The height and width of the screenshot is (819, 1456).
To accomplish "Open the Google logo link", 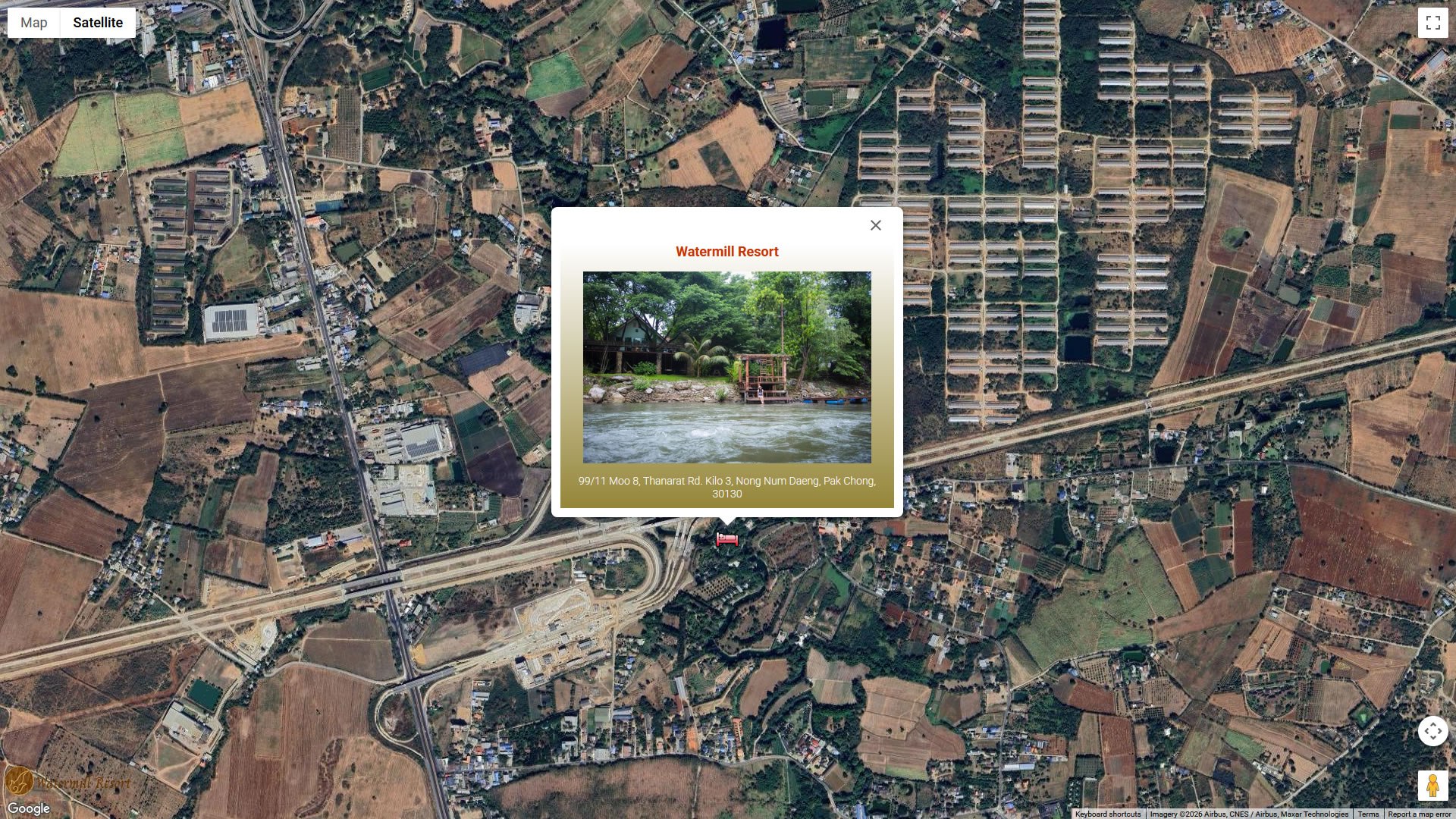I will (x=29, y=809).
